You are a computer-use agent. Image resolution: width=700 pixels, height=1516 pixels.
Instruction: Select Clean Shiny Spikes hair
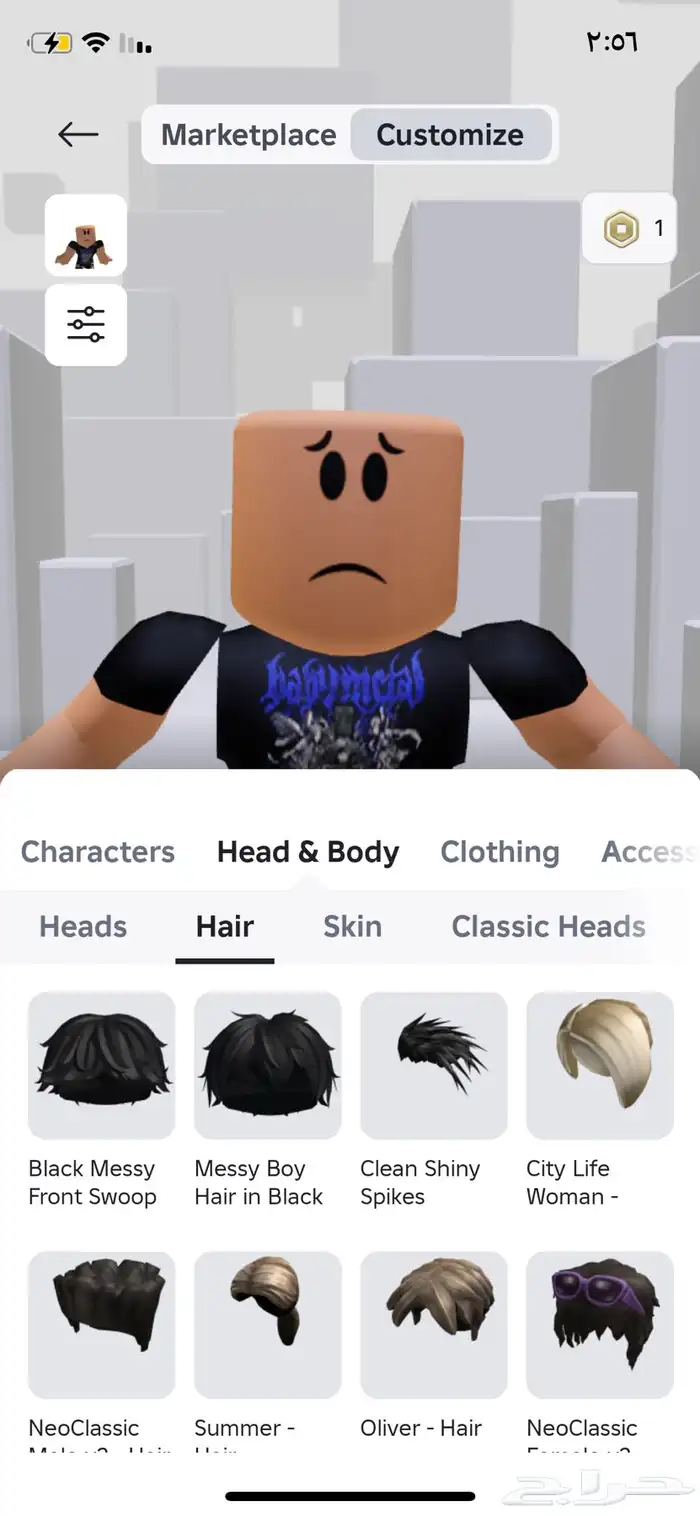click(433, 1065)
